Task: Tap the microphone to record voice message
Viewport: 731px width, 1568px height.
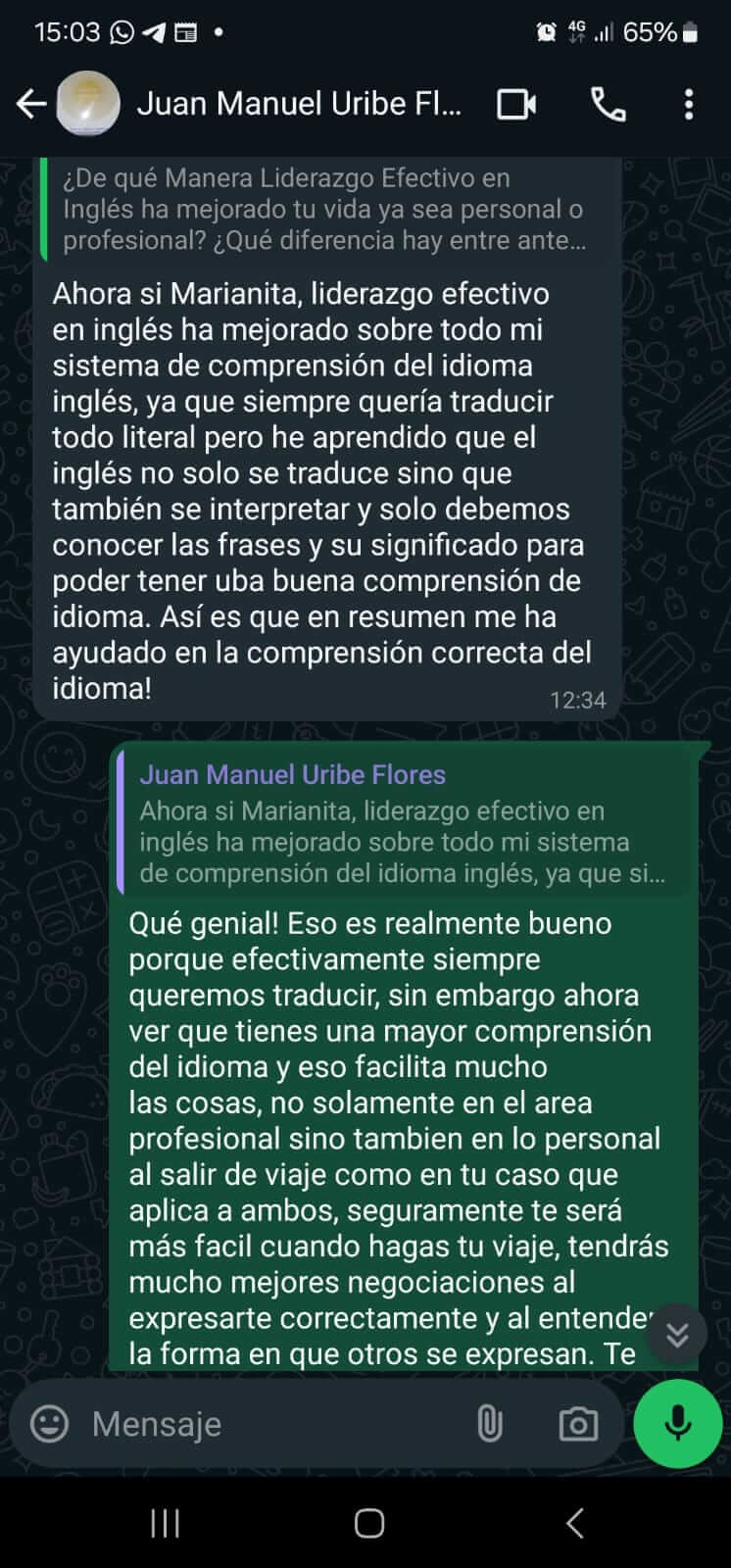Action: (x=677, y=1424)
